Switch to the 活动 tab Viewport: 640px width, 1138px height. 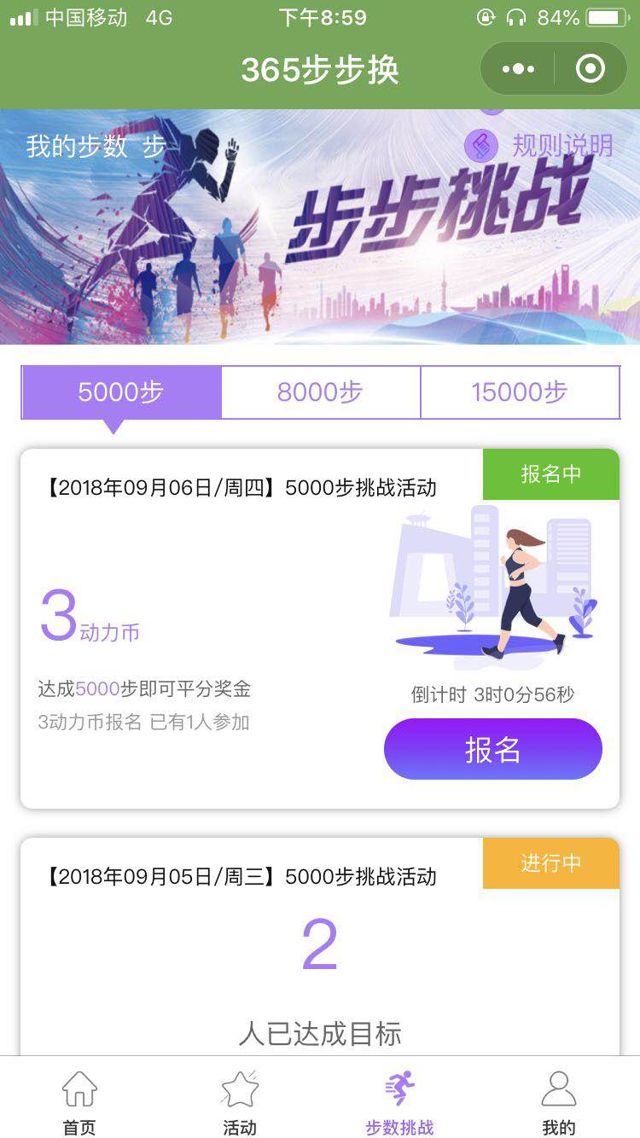tap(240, 1101)
